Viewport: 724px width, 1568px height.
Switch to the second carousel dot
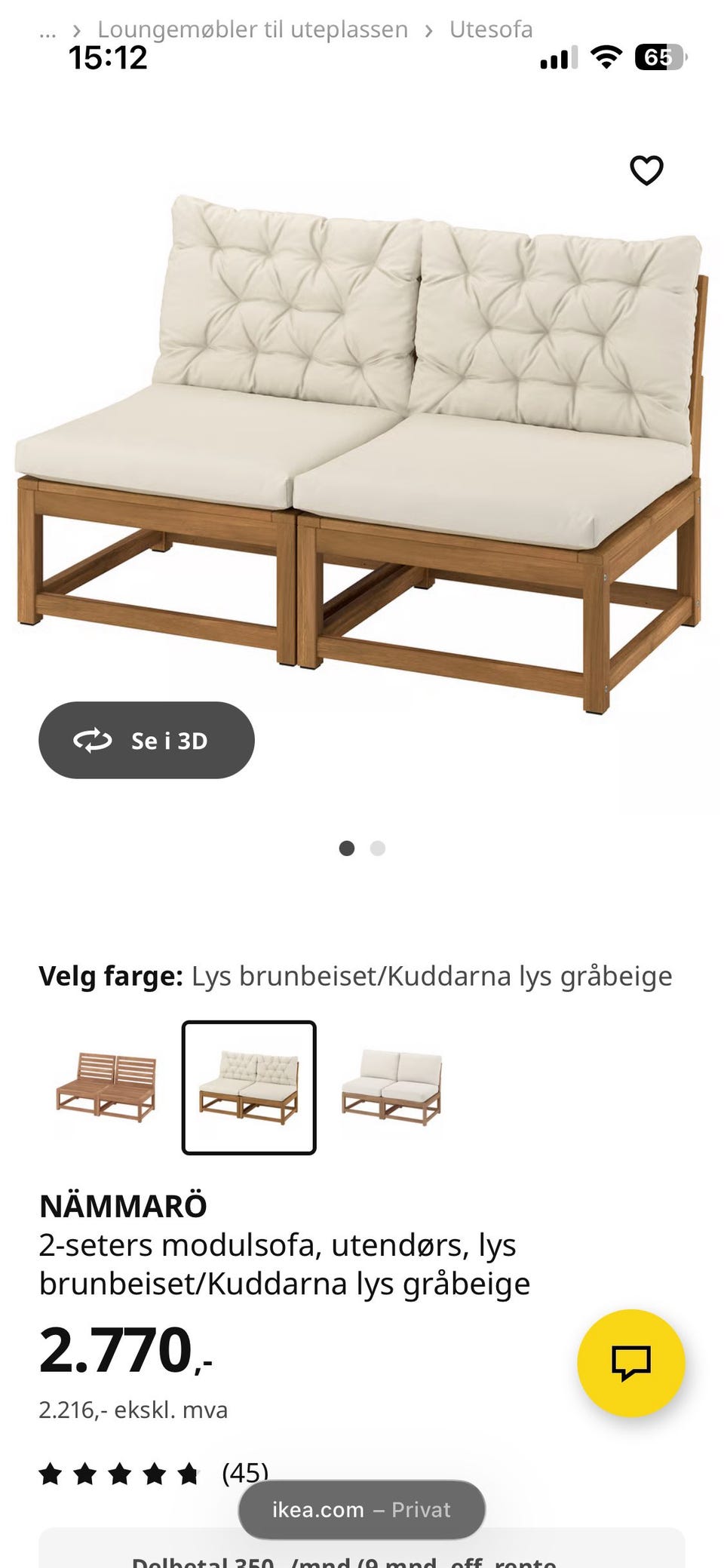pyautogui.click(x=377, y=848)
